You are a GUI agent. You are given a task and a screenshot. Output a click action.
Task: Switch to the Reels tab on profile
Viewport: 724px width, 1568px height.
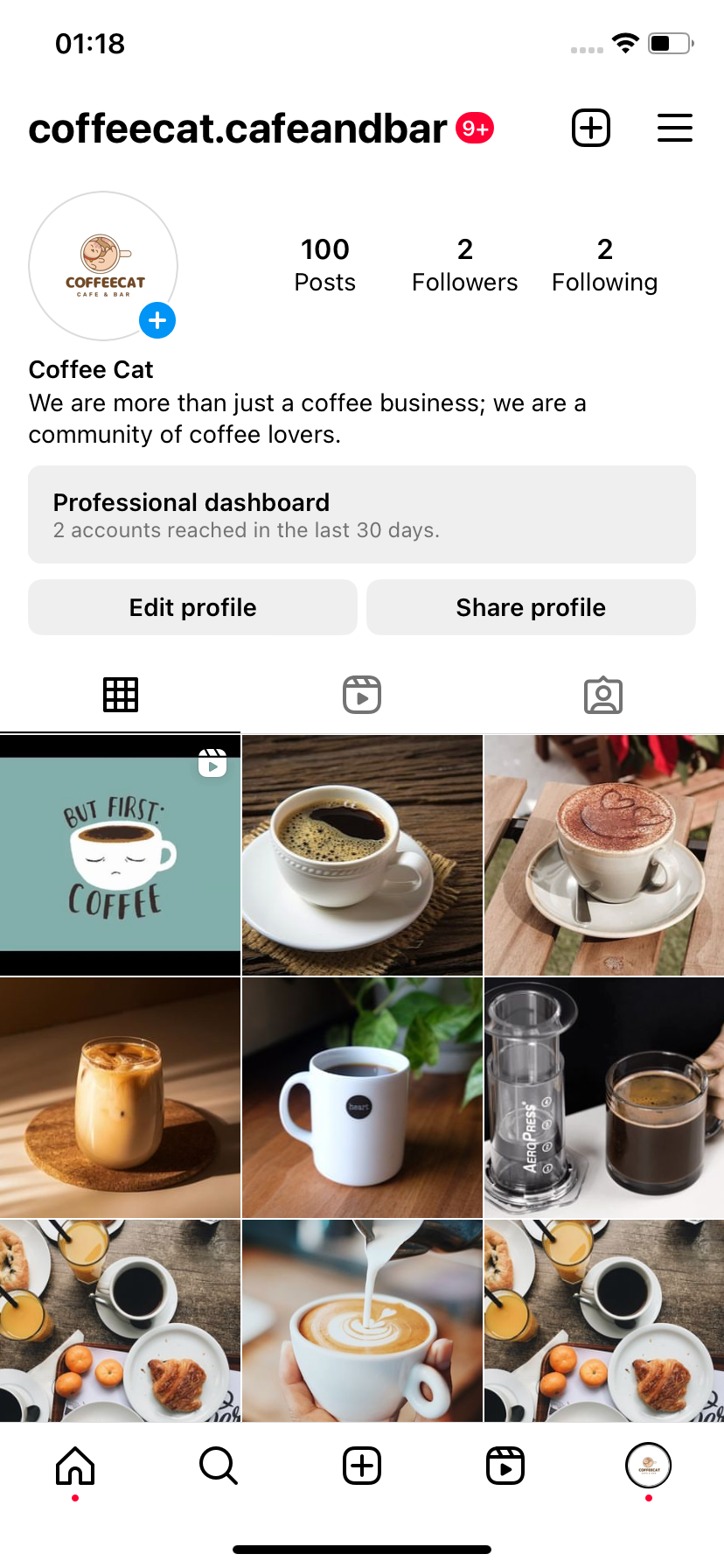coord(362,695)
